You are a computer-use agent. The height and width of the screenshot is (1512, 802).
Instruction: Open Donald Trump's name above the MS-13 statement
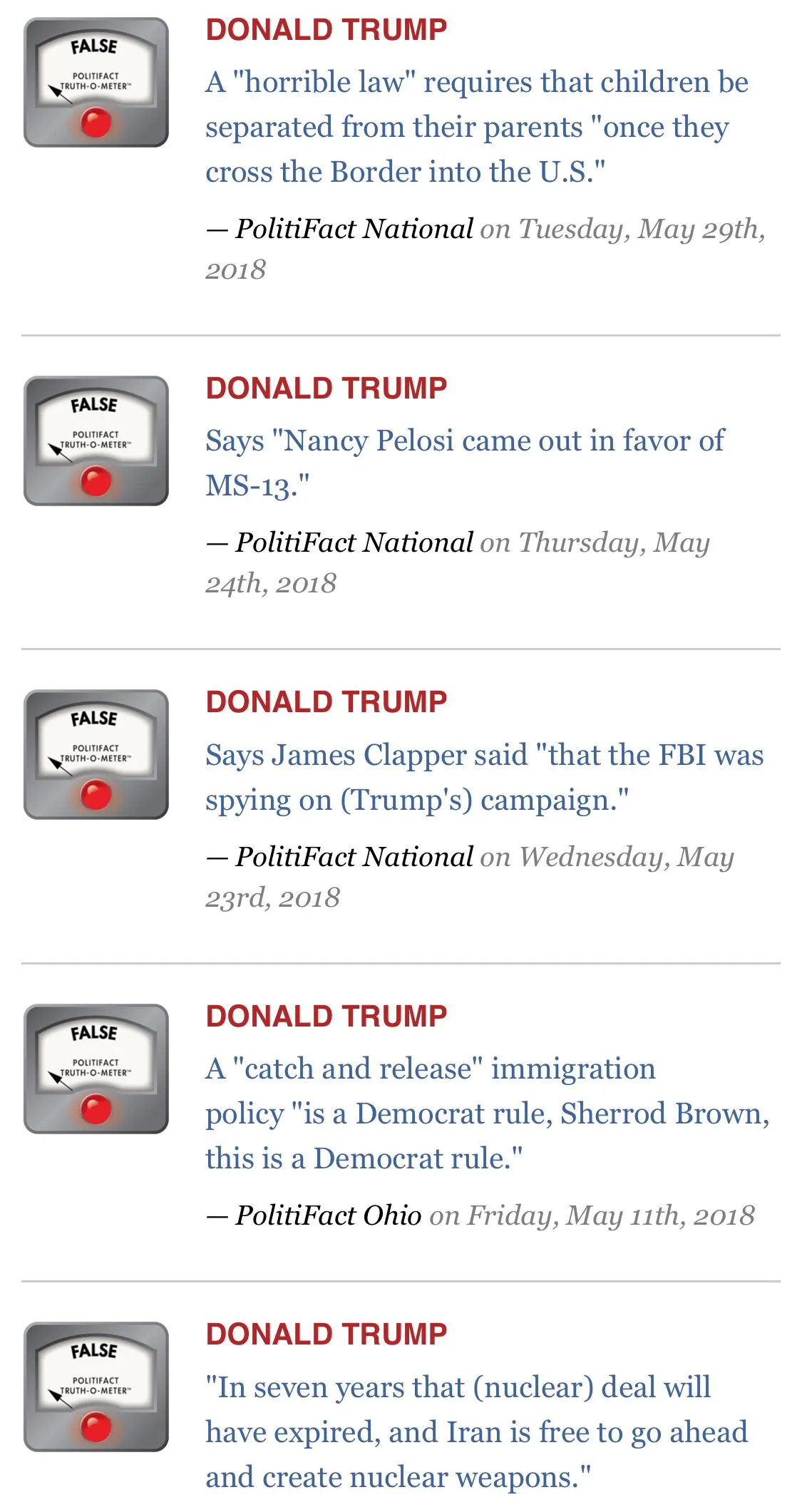(327, 389)
